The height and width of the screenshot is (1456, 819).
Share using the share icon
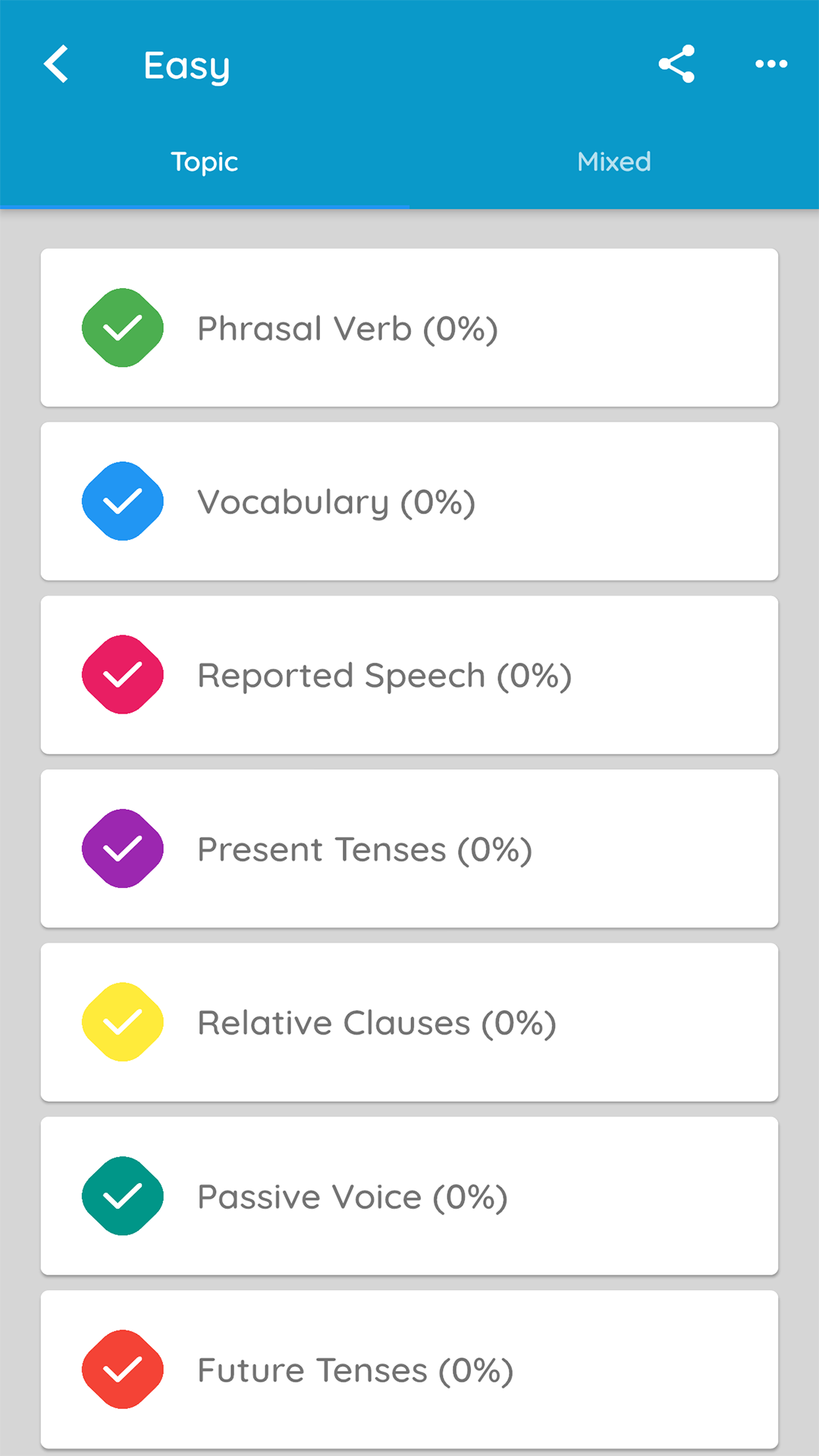click(676, 64)
